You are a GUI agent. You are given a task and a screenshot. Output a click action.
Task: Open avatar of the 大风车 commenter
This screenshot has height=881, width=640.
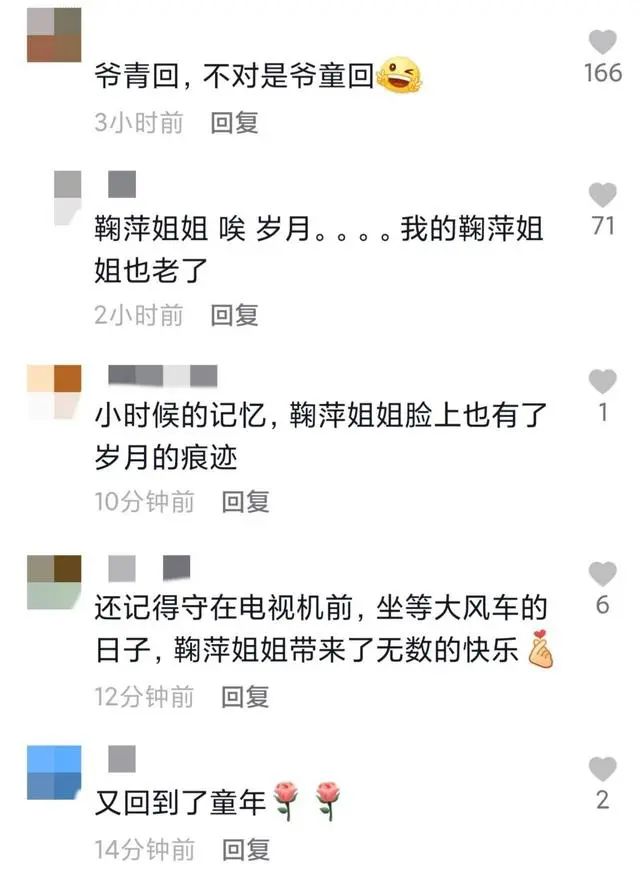point(54,583)
